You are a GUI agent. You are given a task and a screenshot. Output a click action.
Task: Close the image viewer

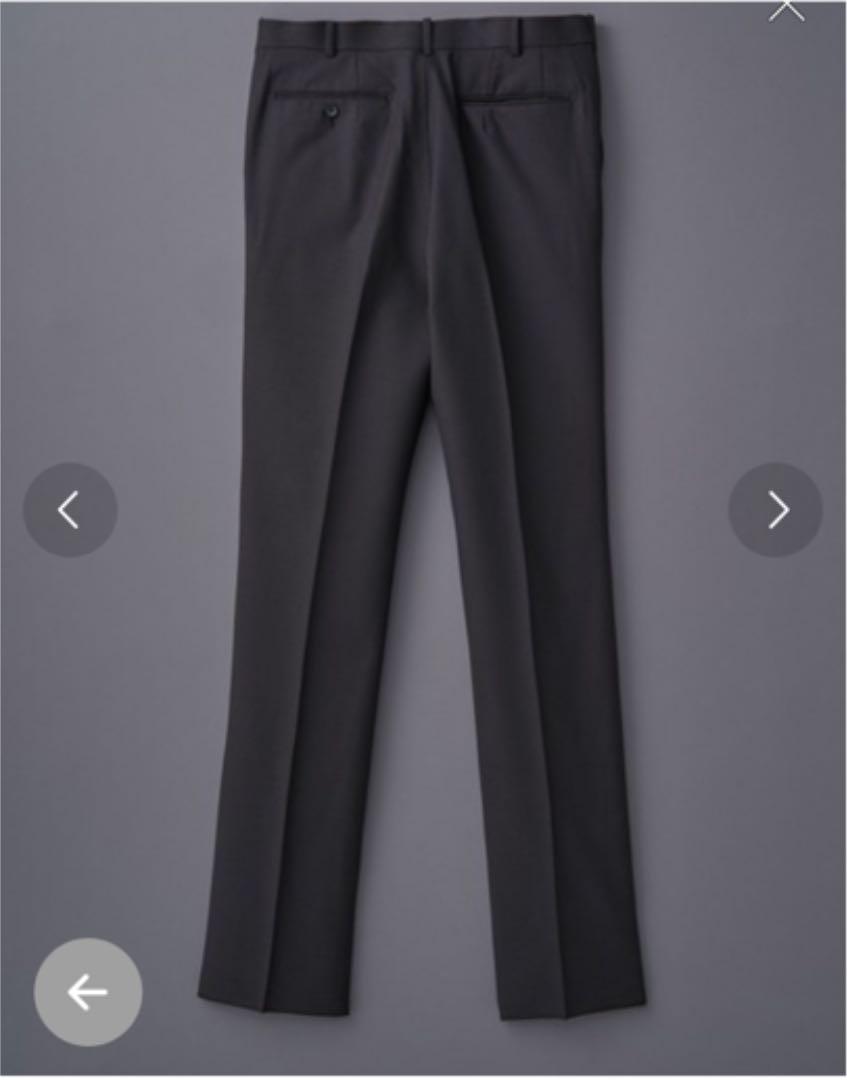point(787,9)
